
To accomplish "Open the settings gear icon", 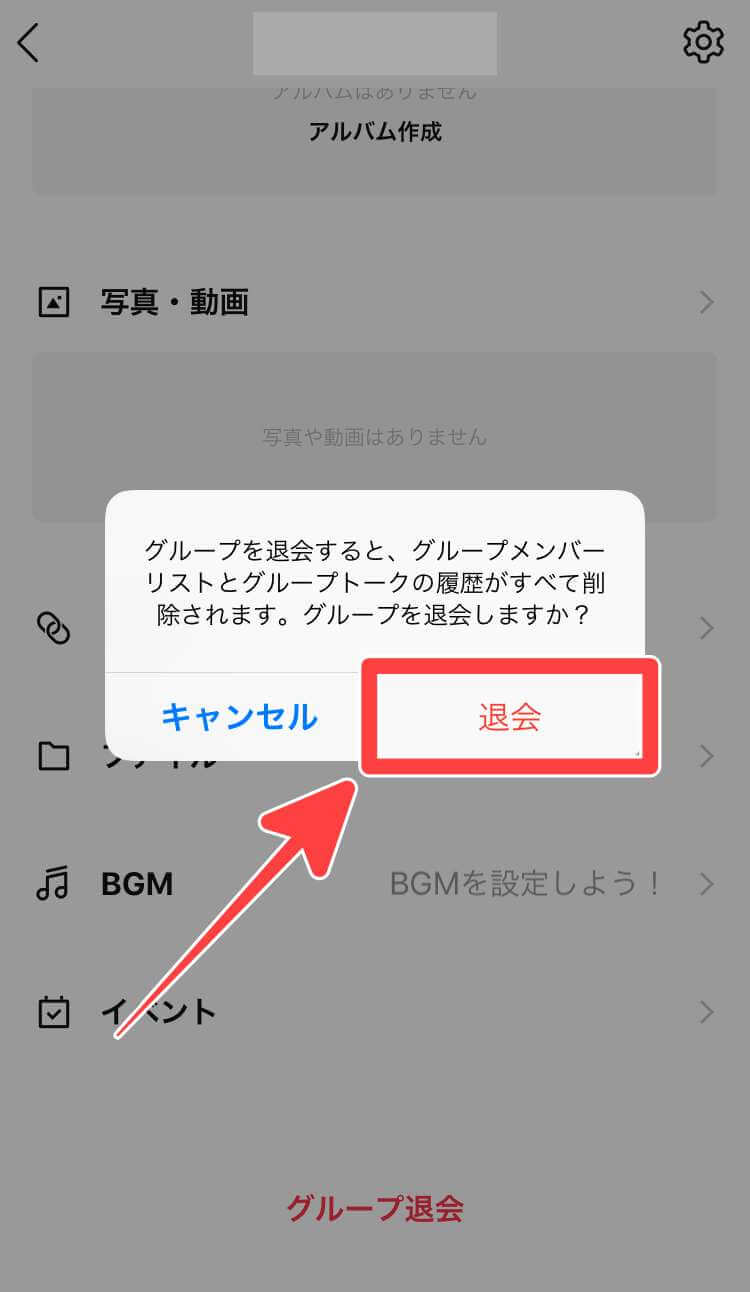I will click(703, 42).
